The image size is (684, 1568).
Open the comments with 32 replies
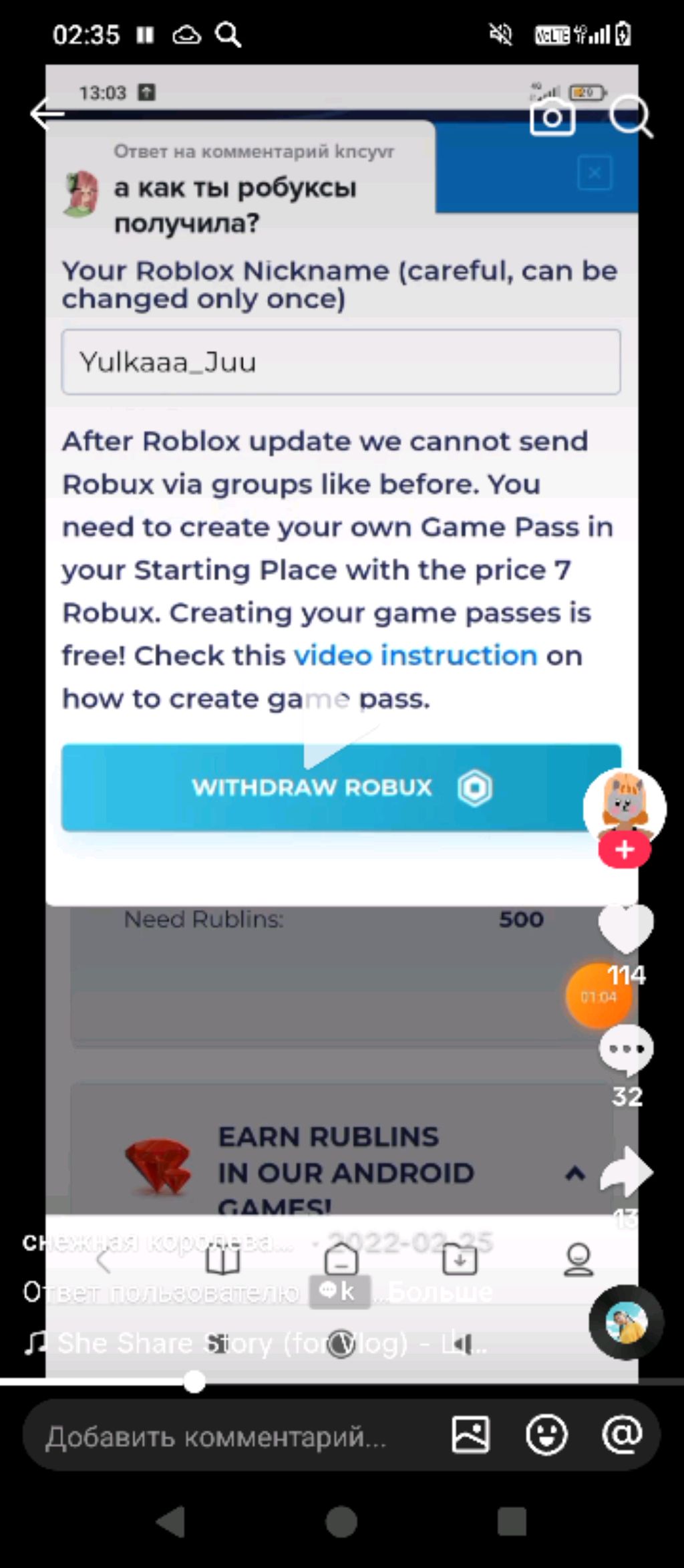point(626,1049)
